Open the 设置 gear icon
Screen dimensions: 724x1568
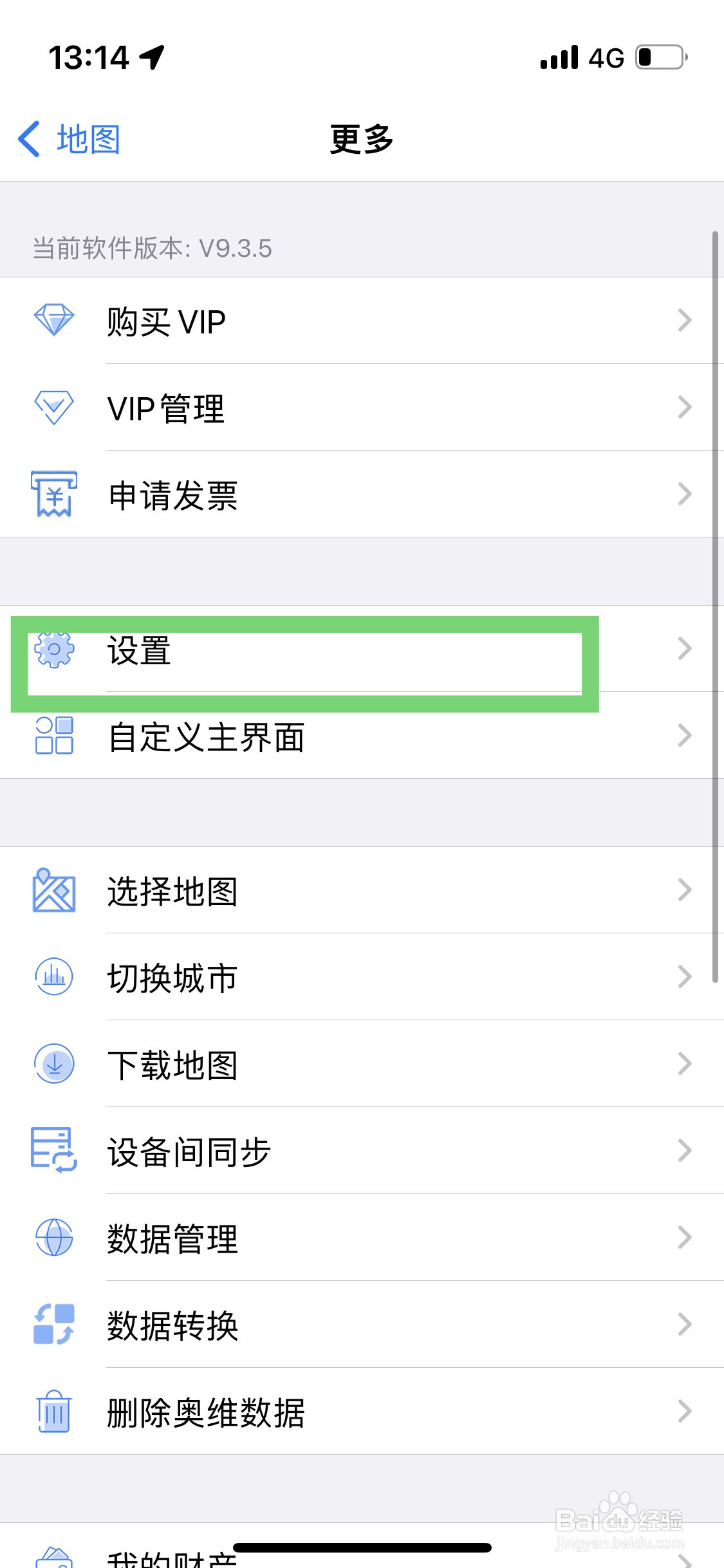tap(54, 651)
